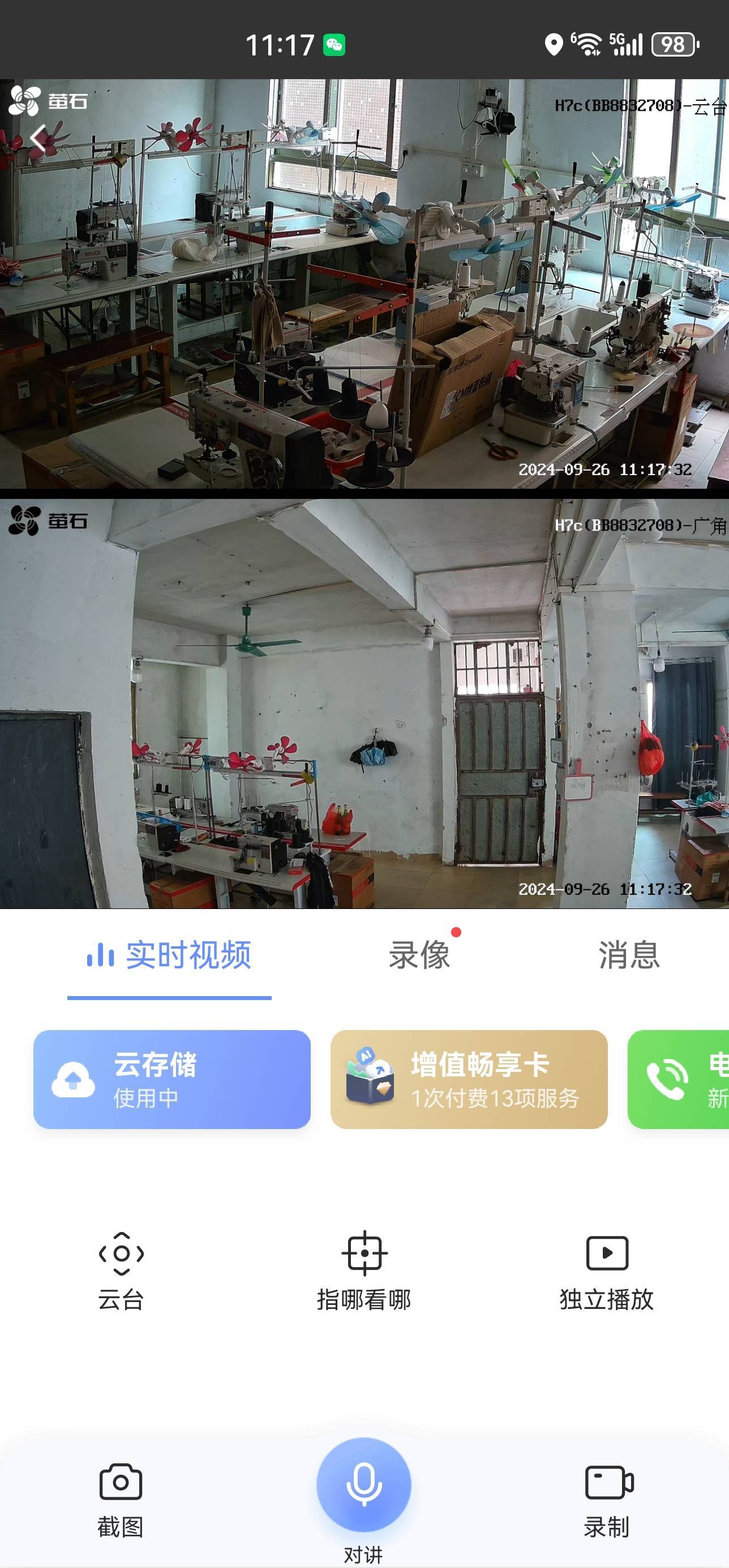This screenshot has height=1568, width=729.
Task: Activate the 指哪看哪 feature
Action: click(364, 1270)
